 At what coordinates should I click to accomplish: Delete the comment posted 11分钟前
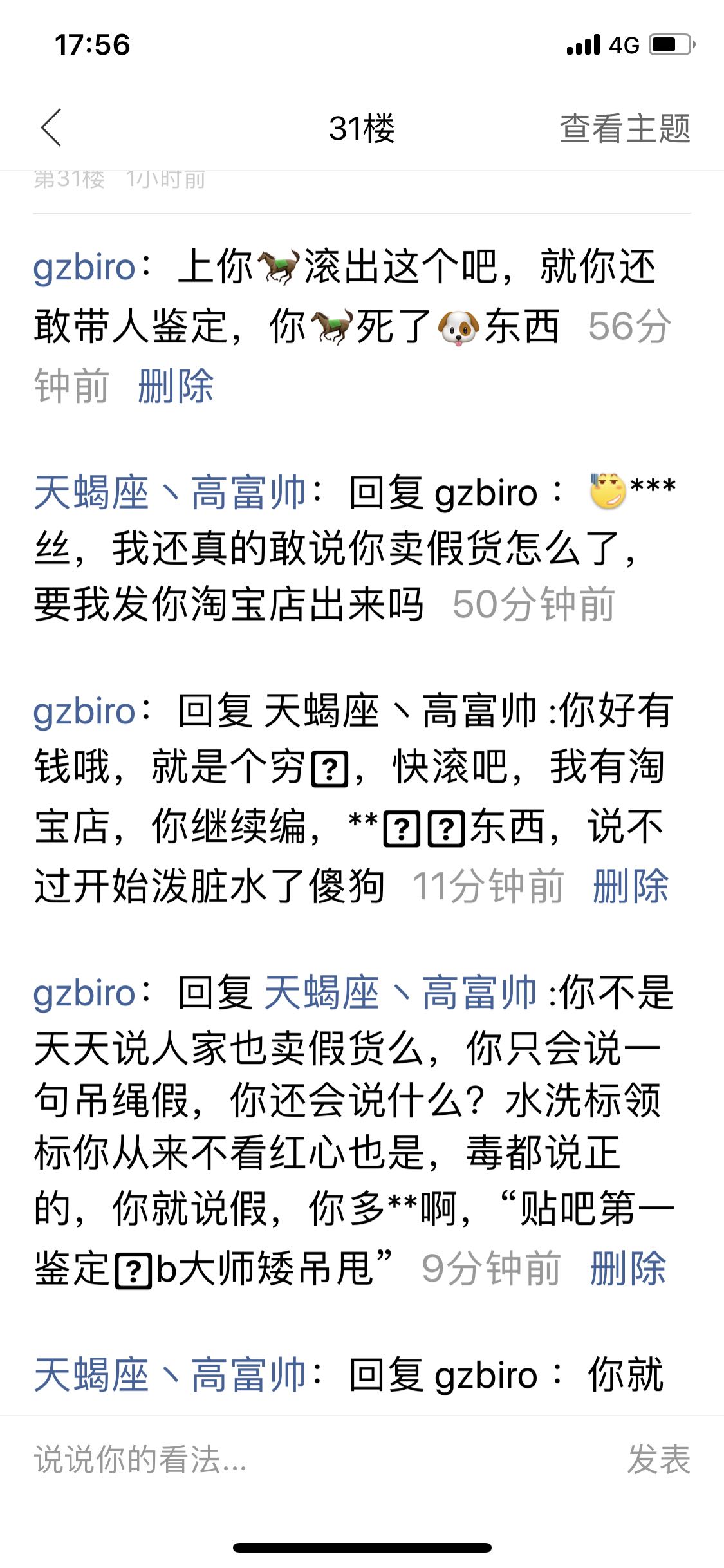631,886
